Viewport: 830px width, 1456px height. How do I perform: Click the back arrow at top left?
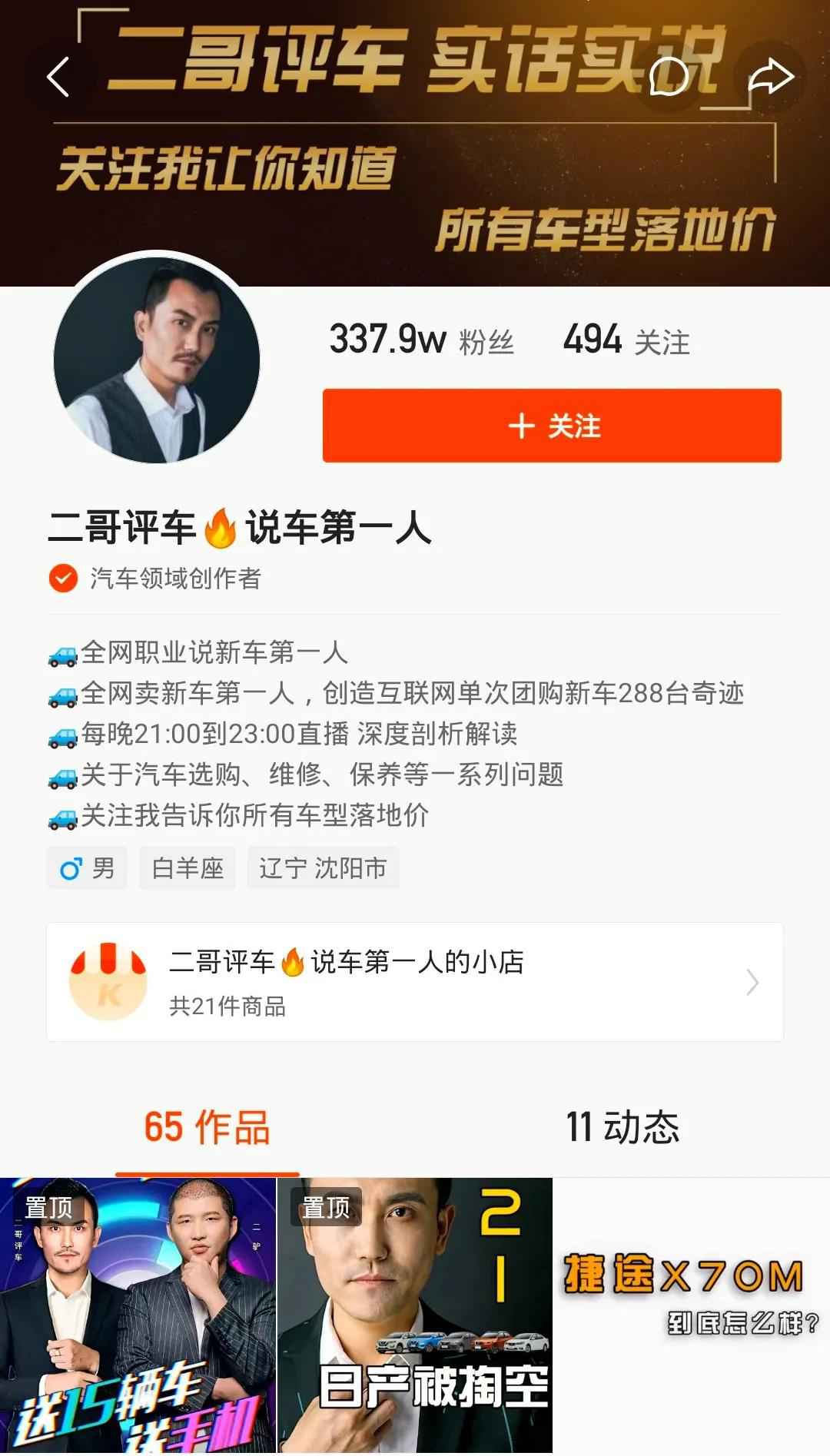click(58, 77)
